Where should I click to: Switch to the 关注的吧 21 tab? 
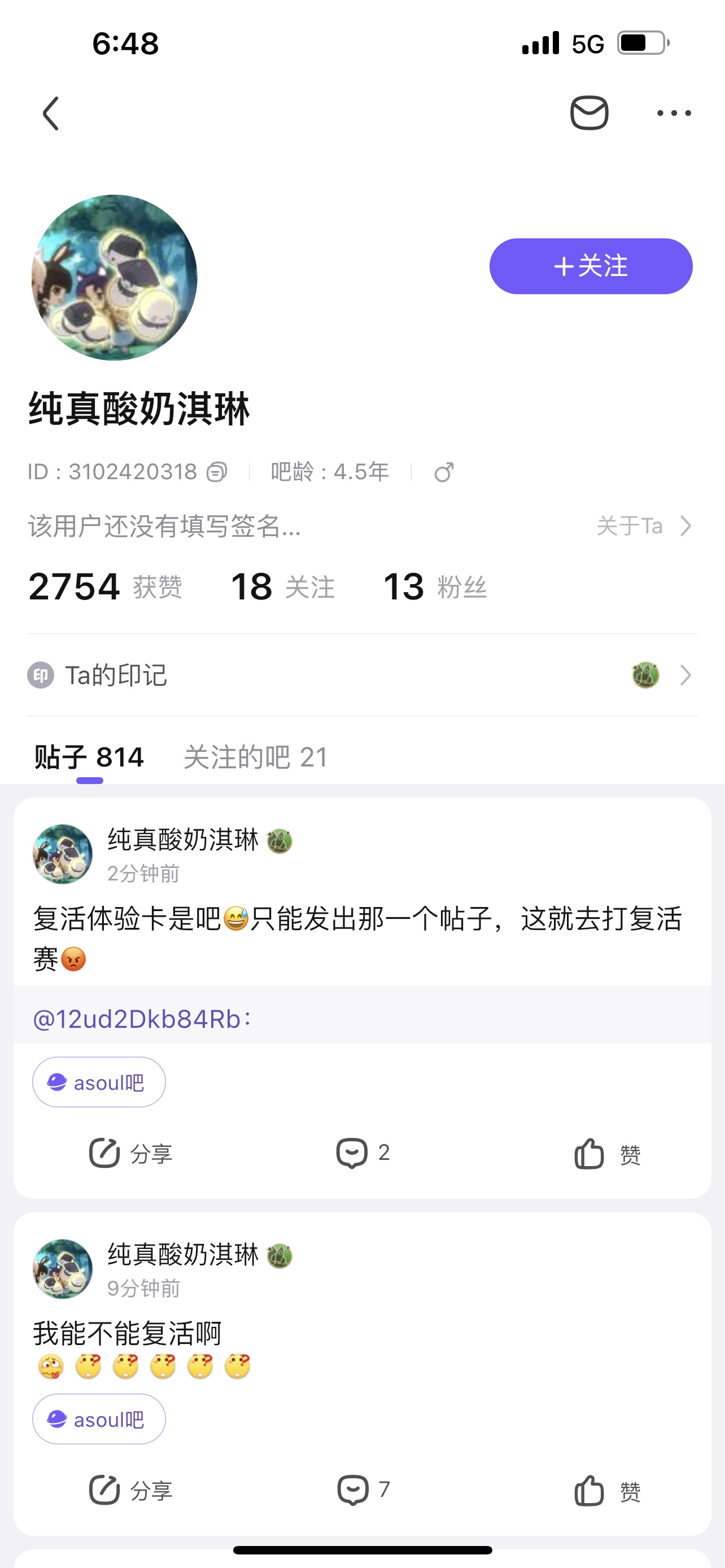click(x=256, y=757)
